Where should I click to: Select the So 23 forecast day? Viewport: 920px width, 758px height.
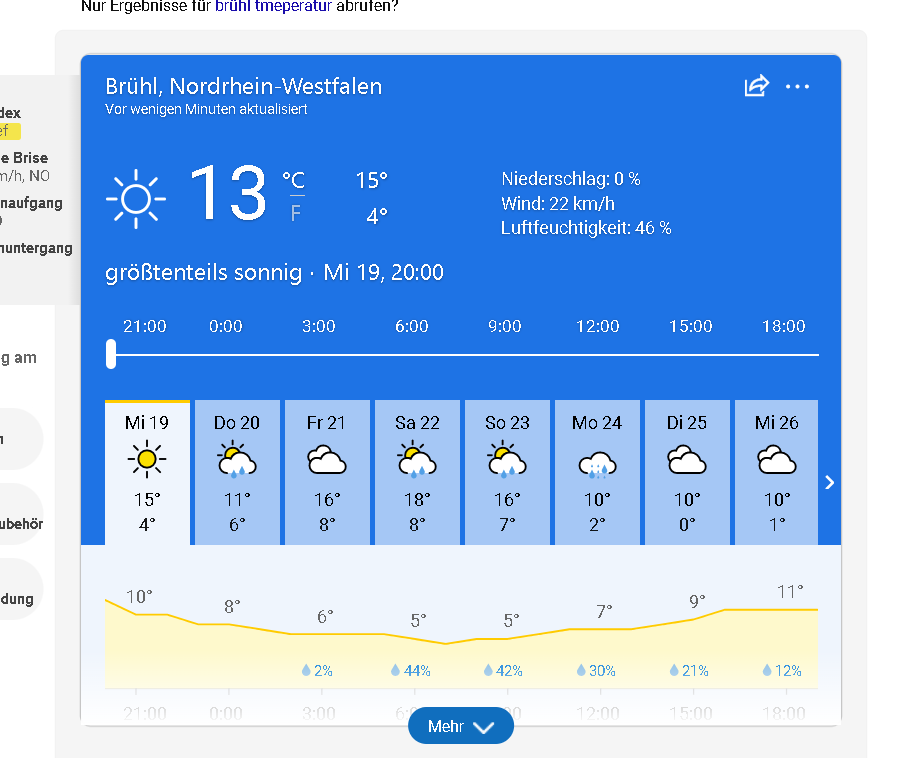point(507,472)
